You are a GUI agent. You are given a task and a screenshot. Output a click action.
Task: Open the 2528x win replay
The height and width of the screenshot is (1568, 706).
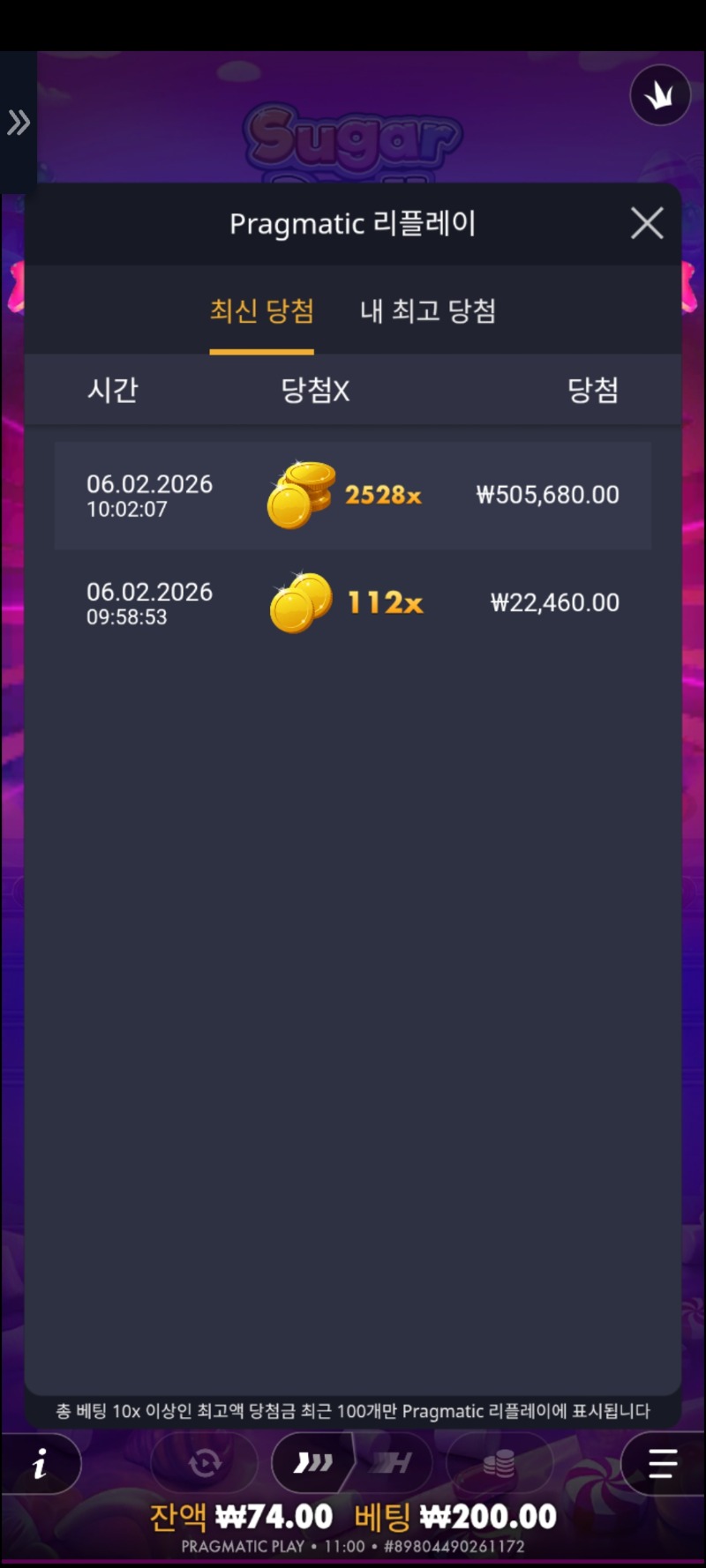[x=353, y=496]
